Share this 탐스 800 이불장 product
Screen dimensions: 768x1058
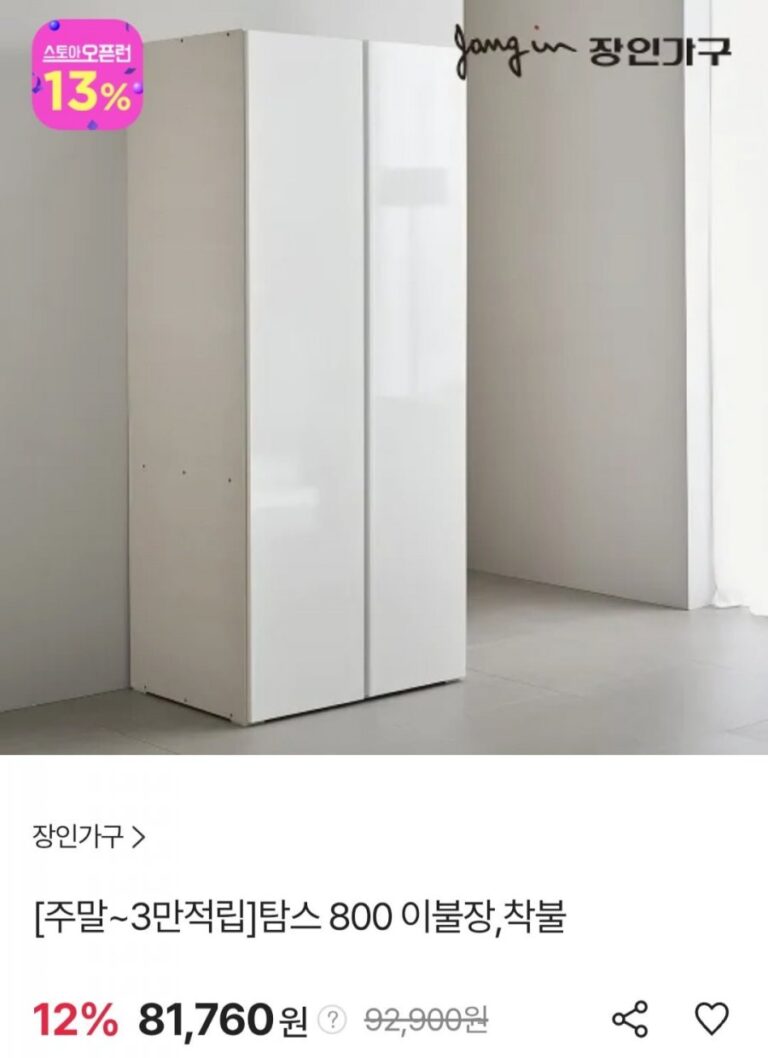(630, 1019)
